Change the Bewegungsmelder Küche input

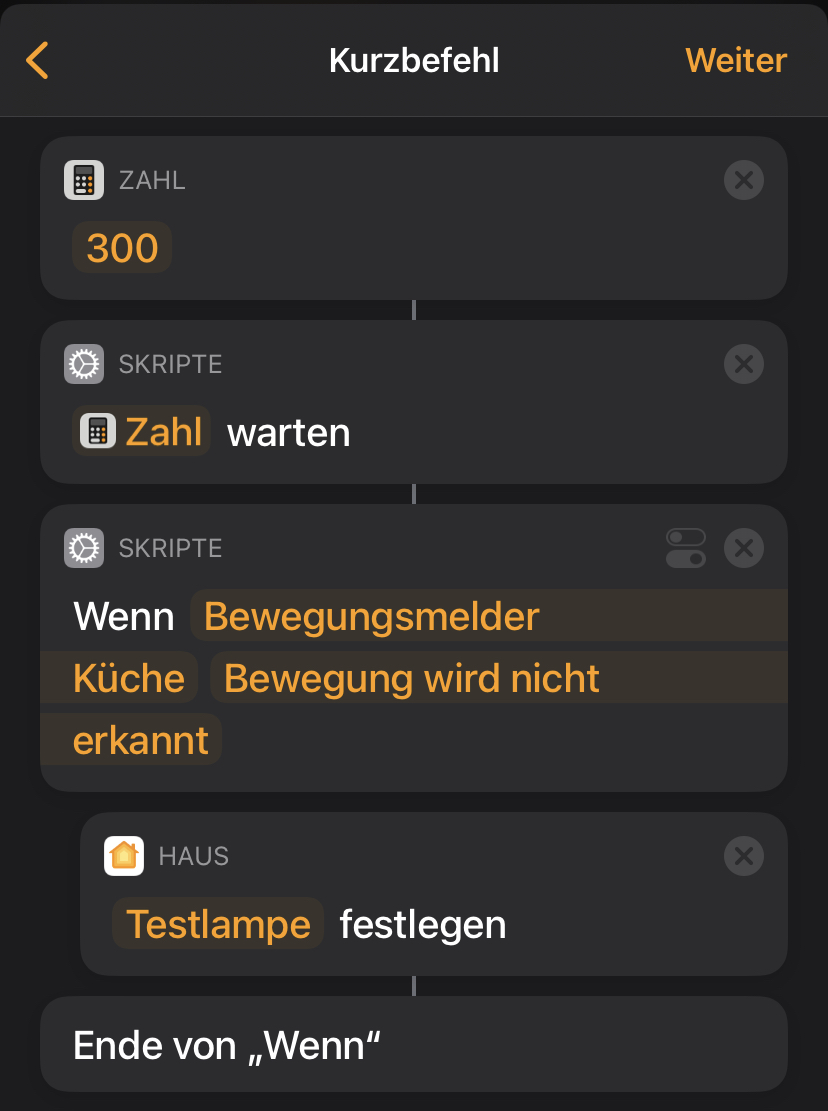[x=371, y=617]
